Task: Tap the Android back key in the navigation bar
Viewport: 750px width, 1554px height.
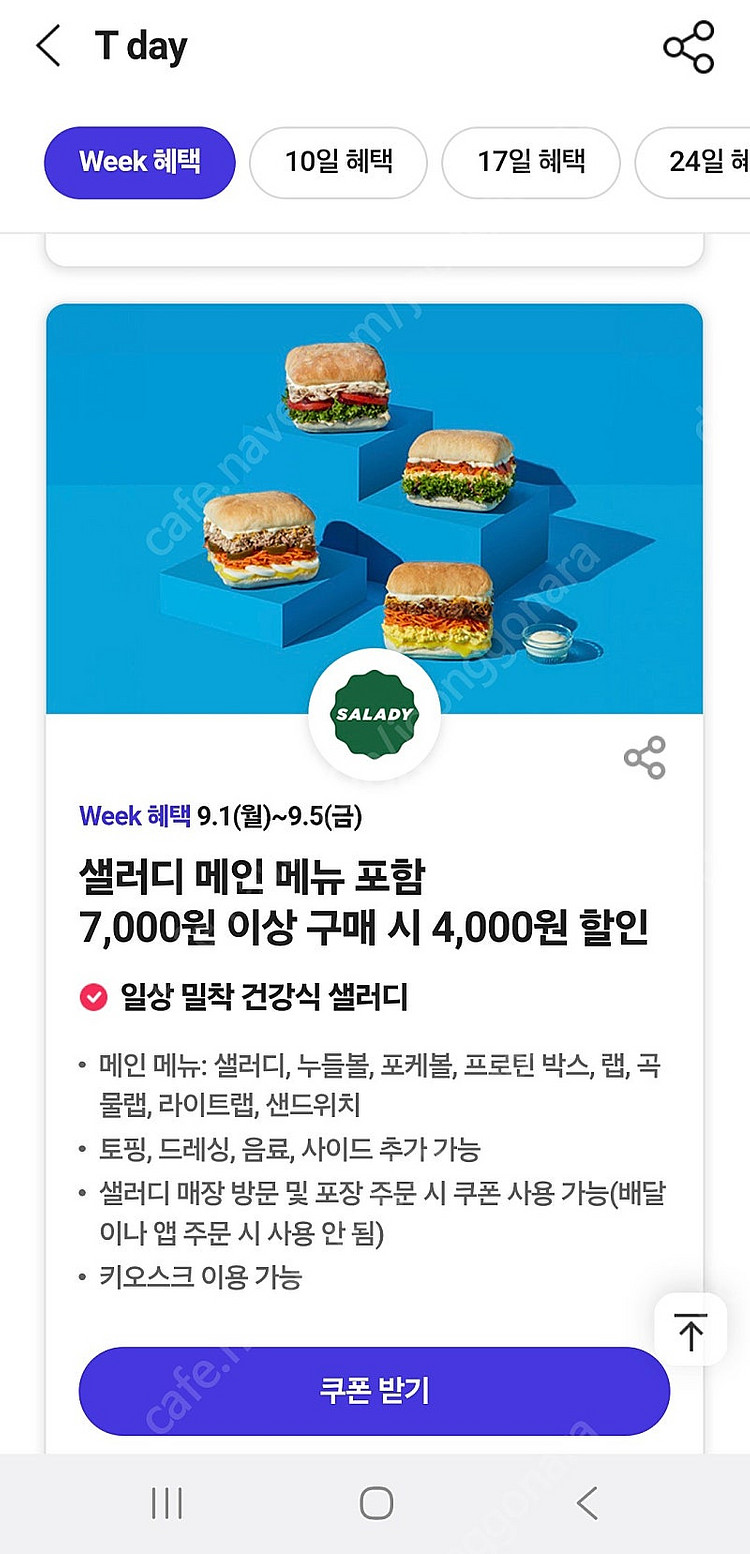Action: coord(584,1501)
